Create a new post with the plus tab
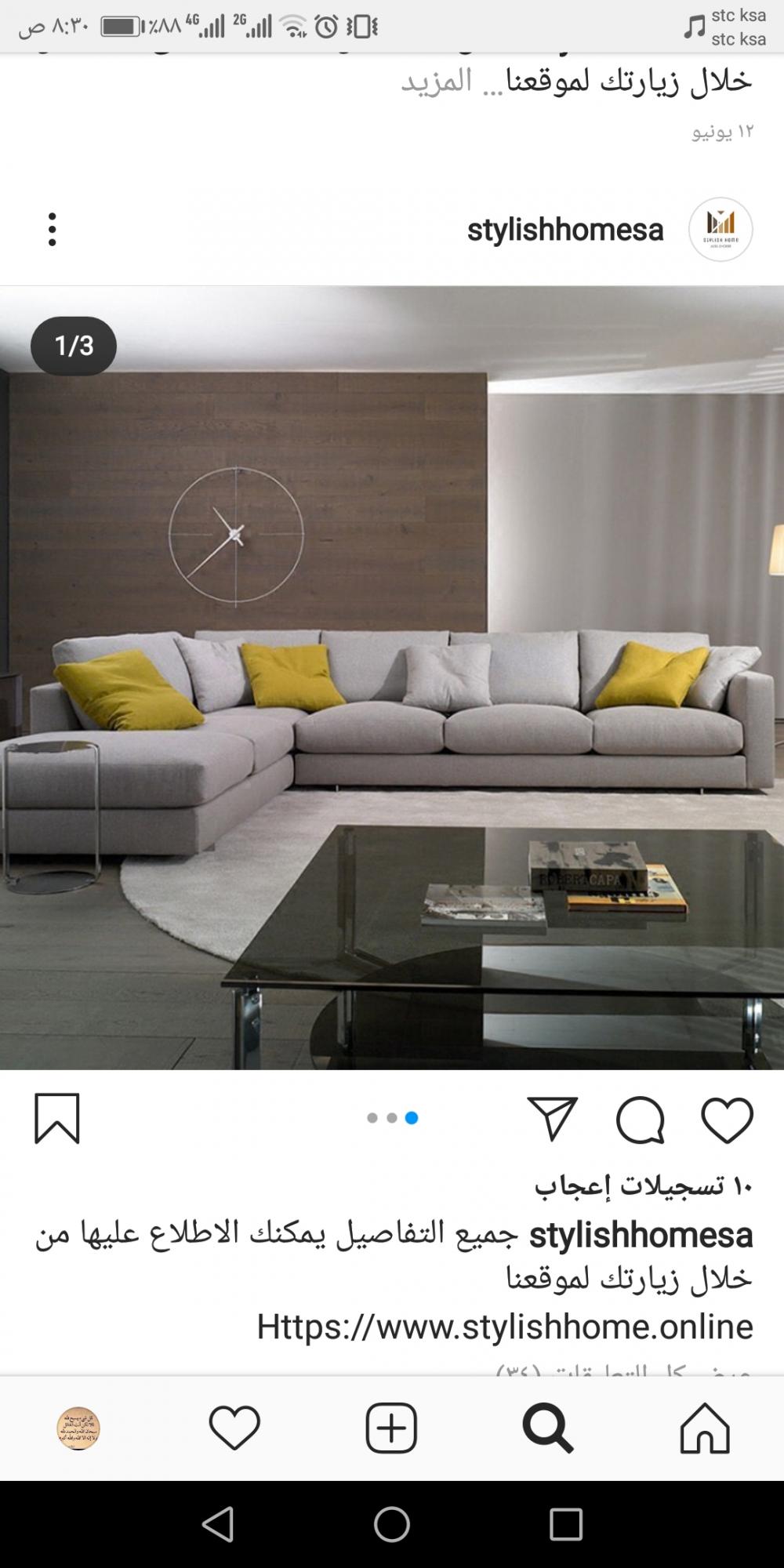The width and height of the screenshot is (784, 1568). coord(391,1427)
